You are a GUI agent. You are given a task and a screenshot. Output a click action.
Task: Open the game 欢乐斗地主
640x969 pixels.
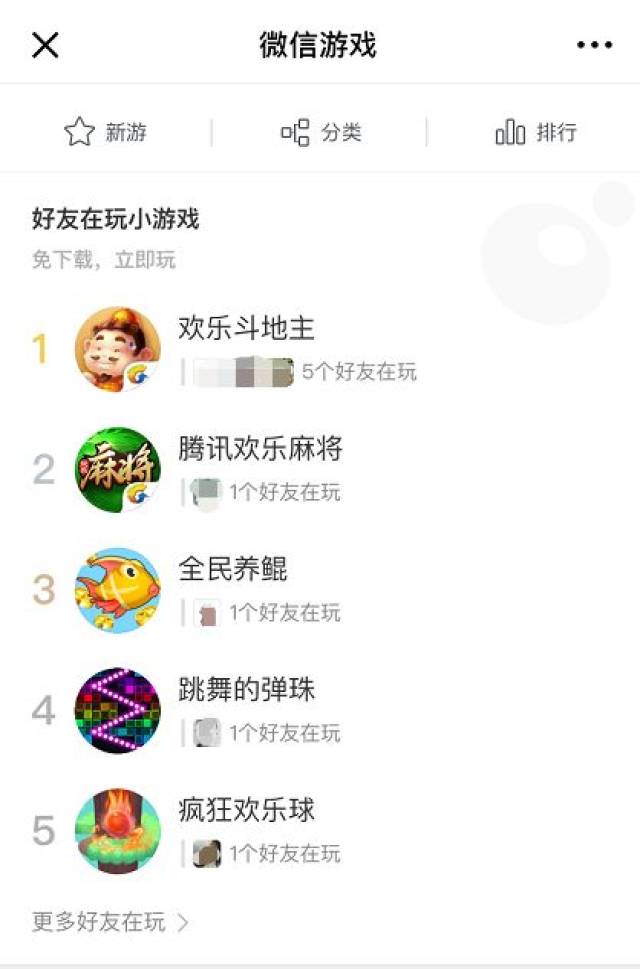pos(247,328)
